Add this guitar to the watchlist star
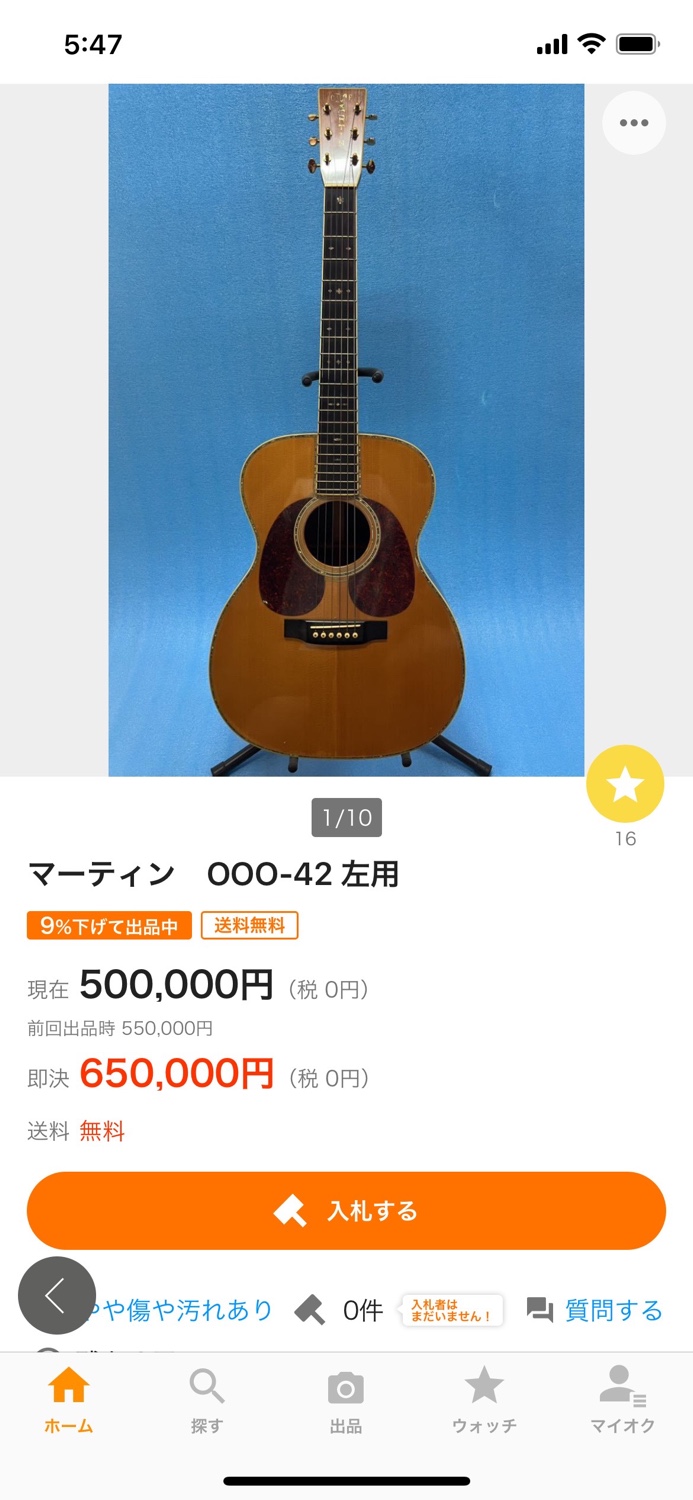 coord(625,785)
